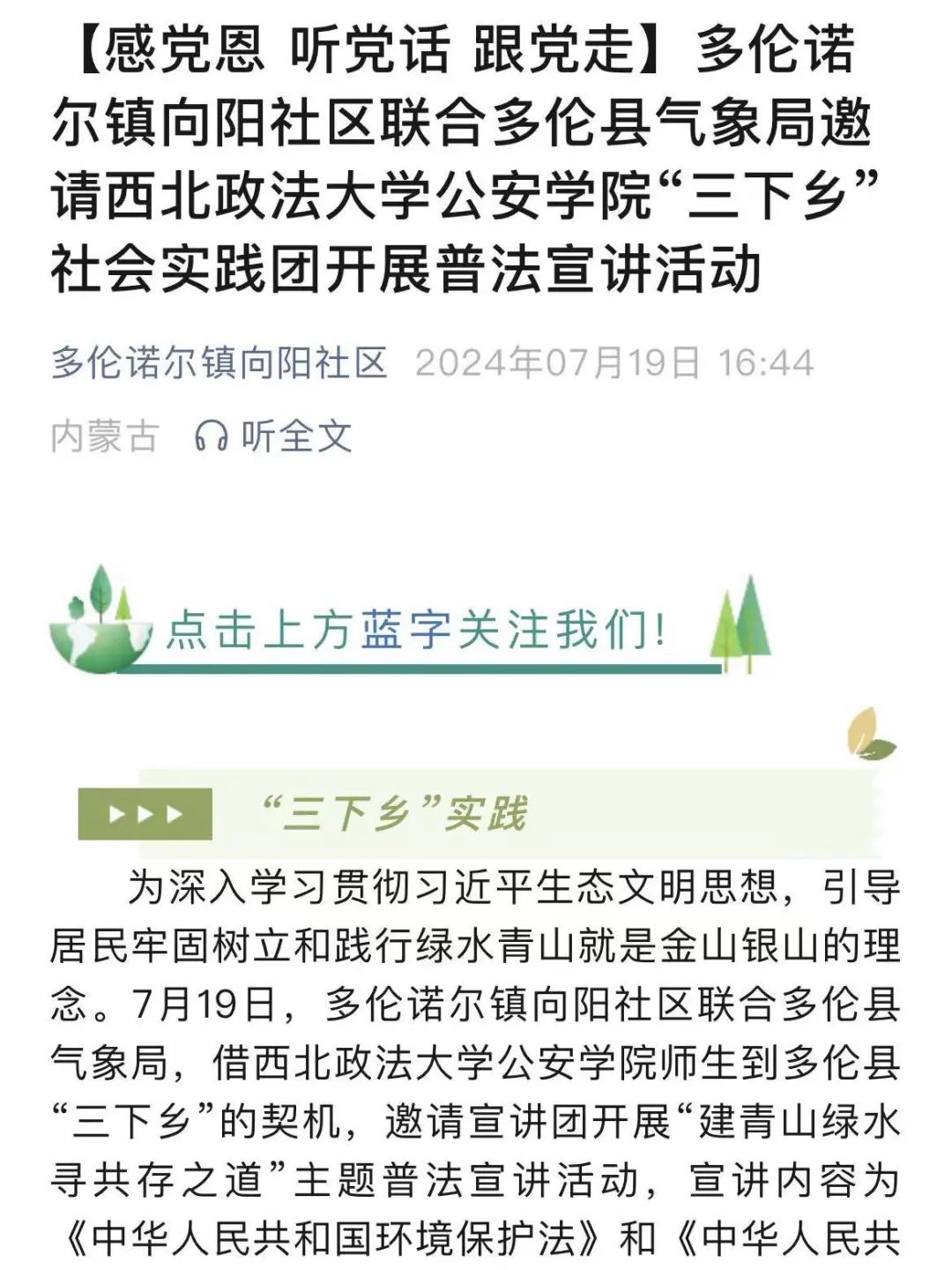
Task: Tap 听全文 to listen to the article
Action: (273, 436)
